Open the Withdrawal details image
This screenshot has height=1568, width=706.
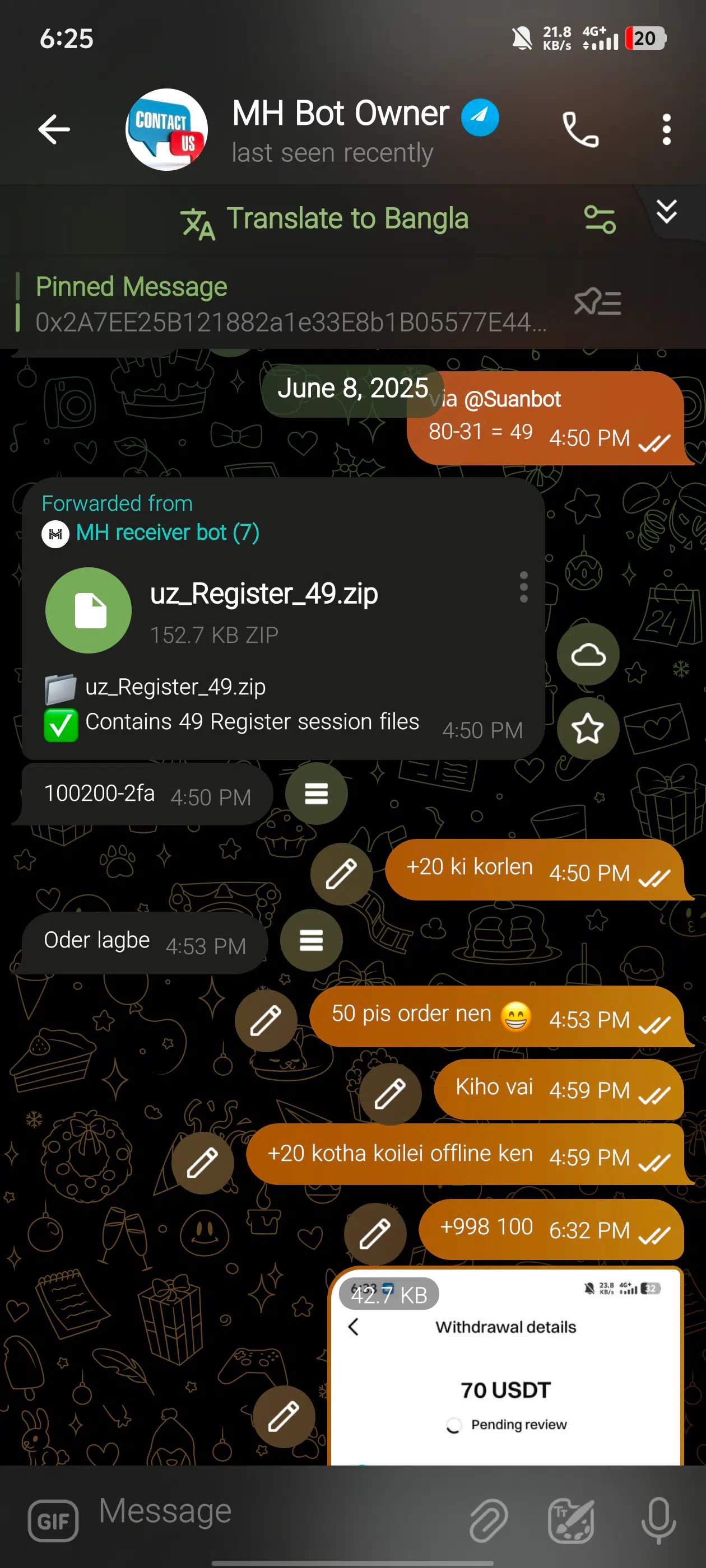[x=505, y=1368]
